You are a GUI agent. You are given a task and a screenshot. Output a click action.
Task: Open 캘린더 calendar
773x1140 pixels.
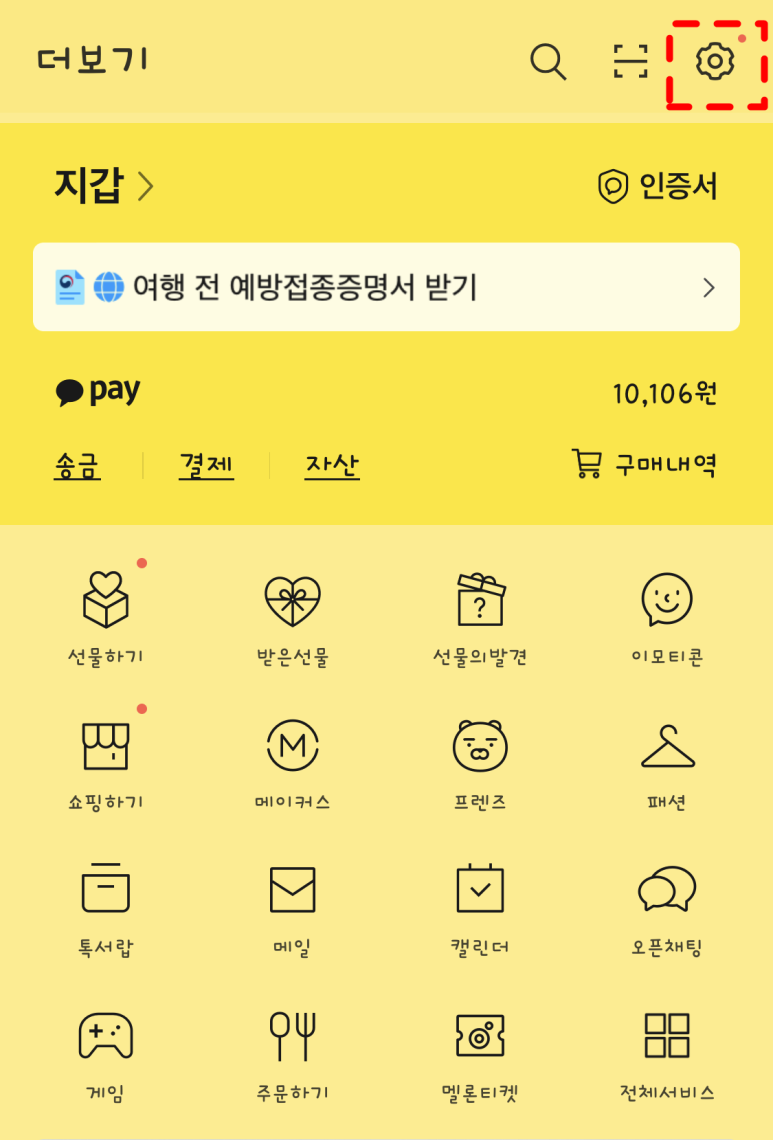point(480,907)
